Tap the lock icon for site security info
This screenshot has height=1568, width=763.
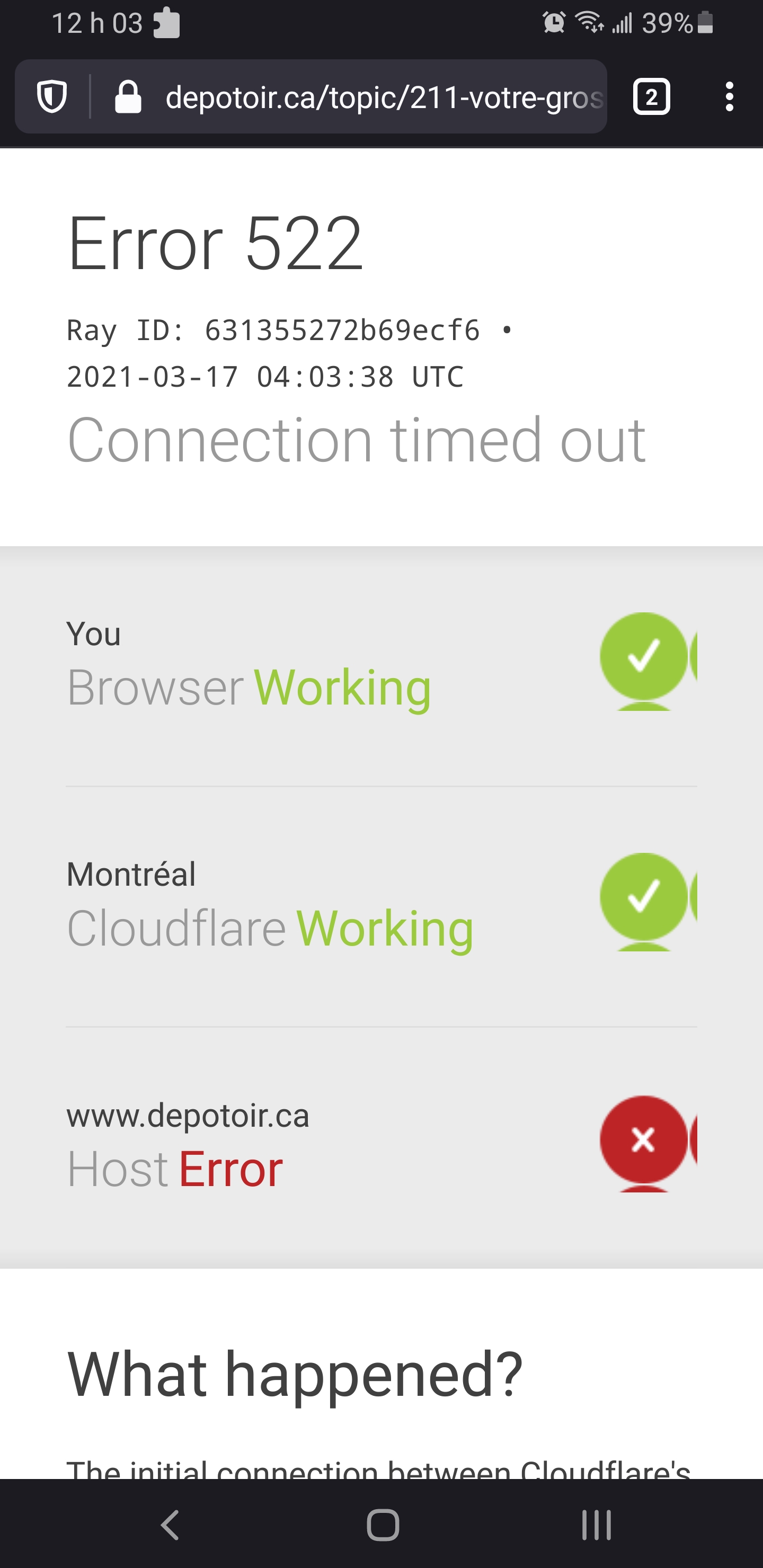[128, 97]
